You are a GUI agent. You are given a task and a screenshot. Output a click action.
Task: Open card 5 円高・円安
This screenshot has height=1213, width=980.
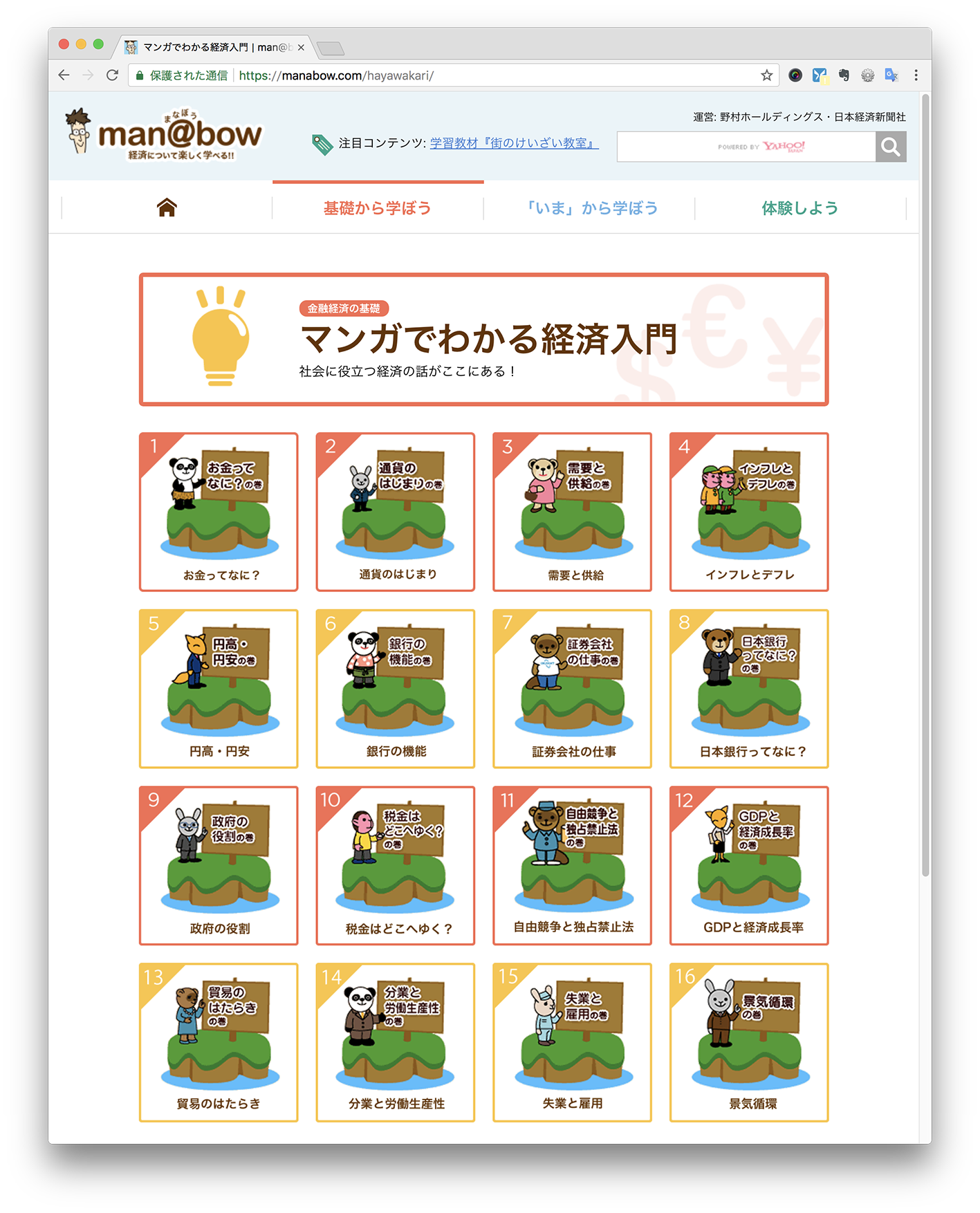click(x=219, y=689)
